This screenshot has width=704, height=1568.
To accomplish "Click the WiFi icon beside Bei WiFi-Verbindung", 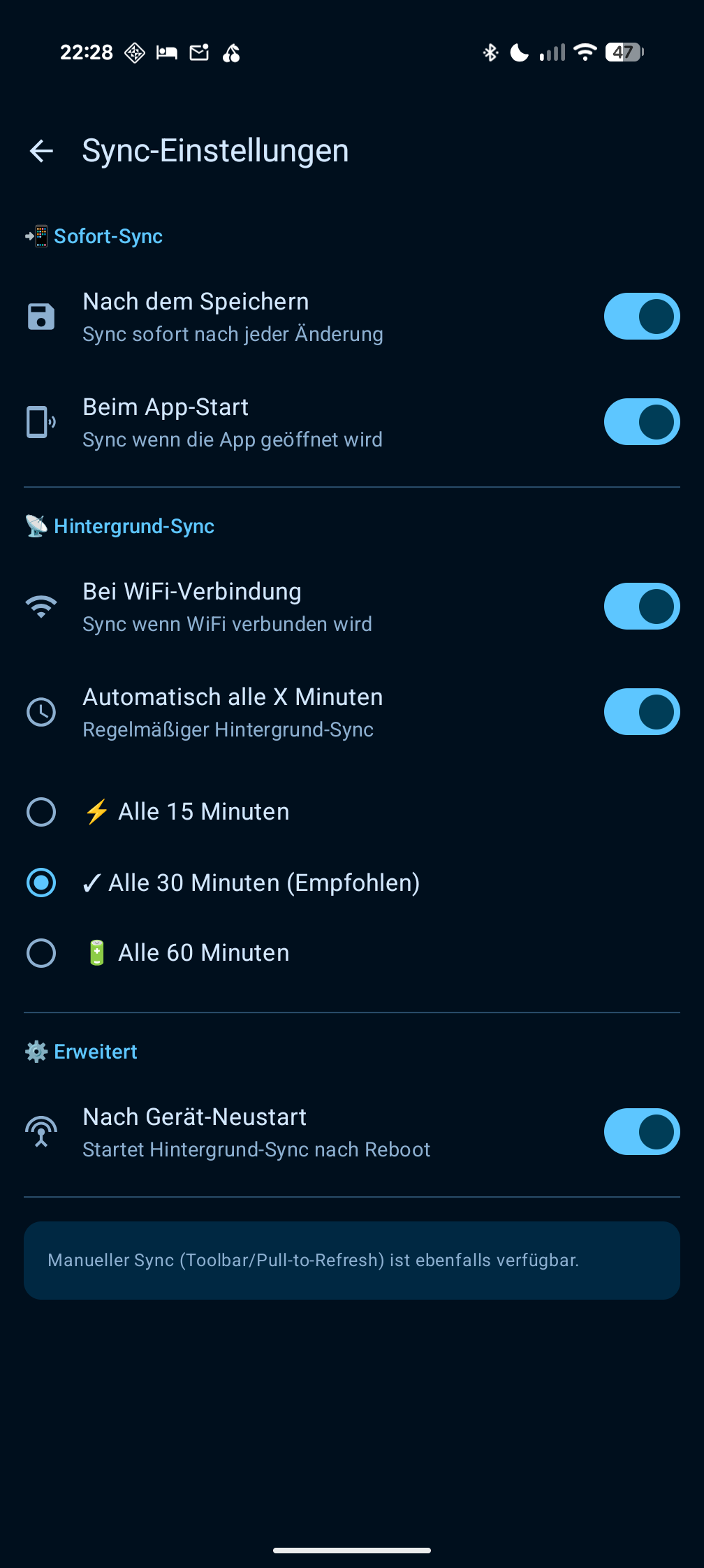I will 41,606.
